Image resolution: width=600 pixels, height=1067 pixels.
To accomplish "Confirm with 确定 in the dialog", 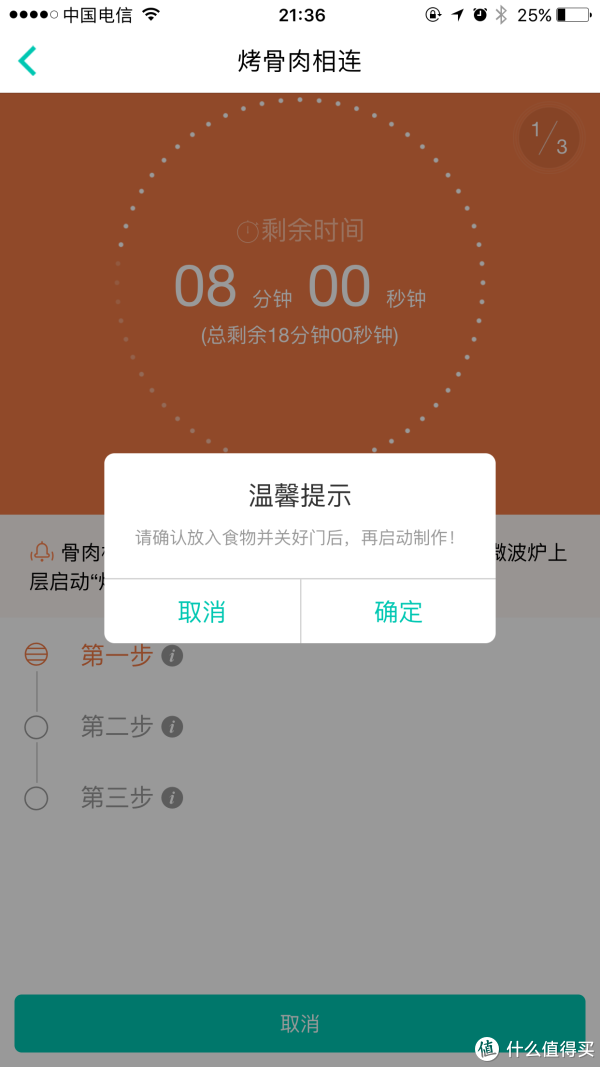I will 398,611.
